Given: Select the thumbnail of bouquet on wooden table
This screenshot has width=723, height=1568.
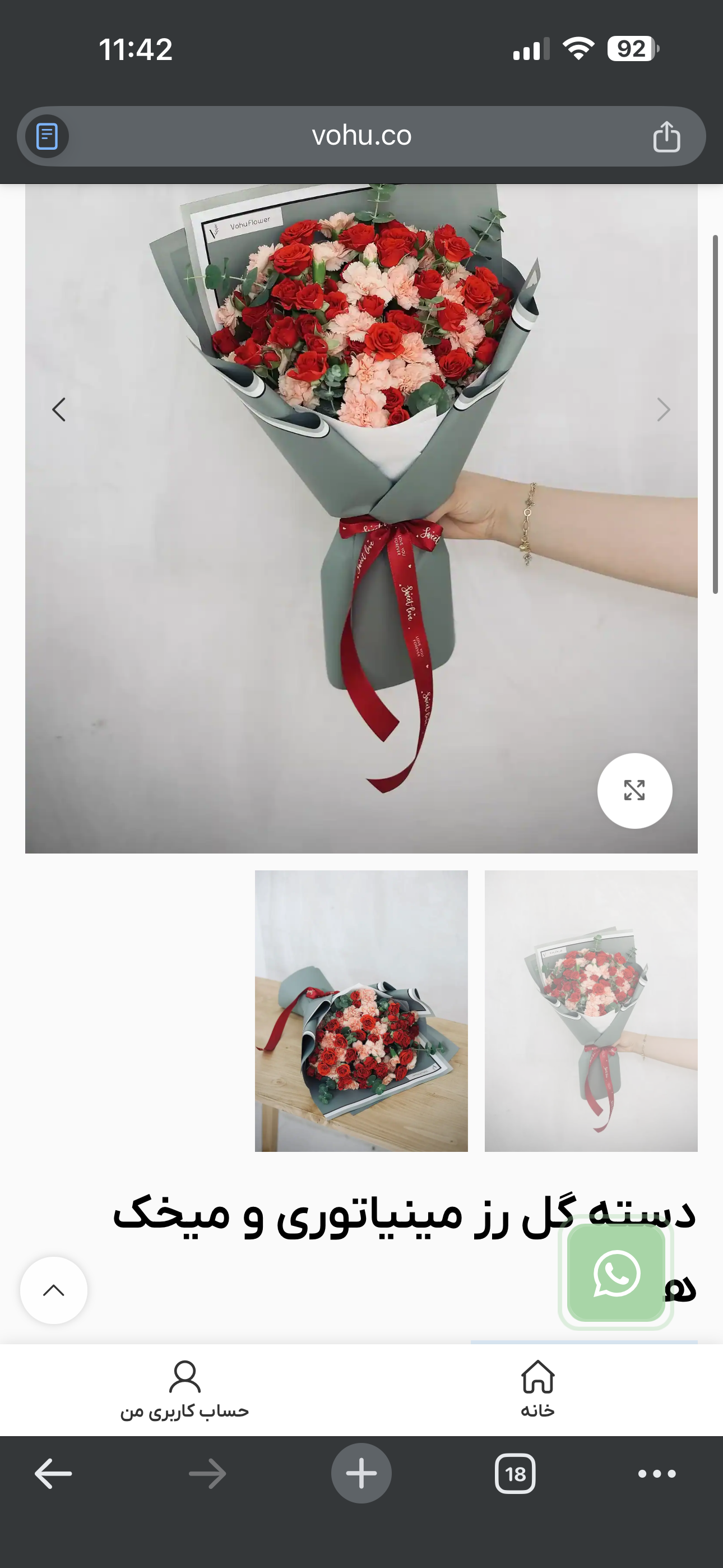Looking at the screenshot, I should click(361, 1011).
